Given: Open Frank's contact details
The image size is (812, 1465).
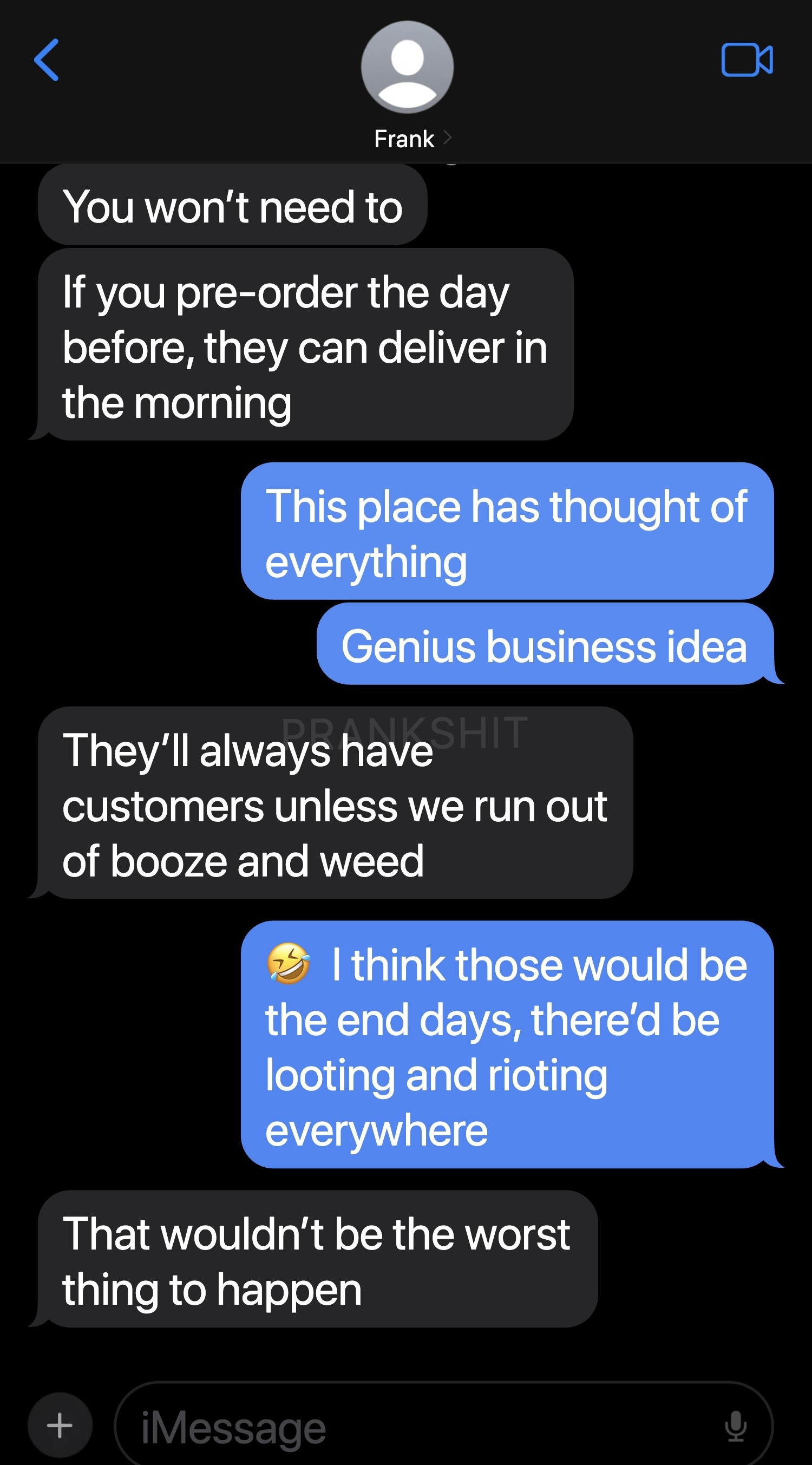Looking at the screenshot, I should pyautogui.click(x=407, y=86).
